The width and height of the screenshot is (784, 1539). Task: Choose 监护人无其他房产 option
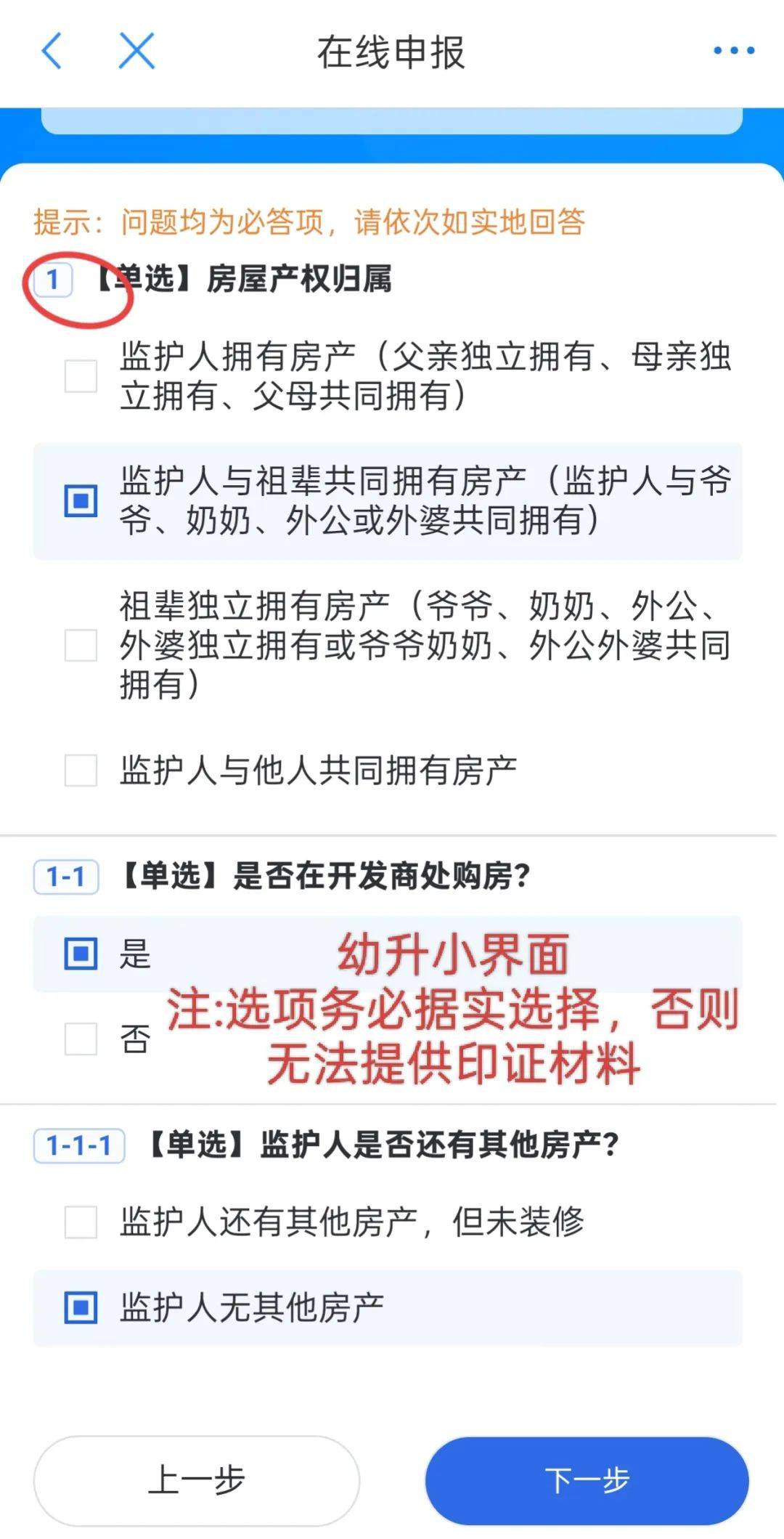pos(81,1307)
